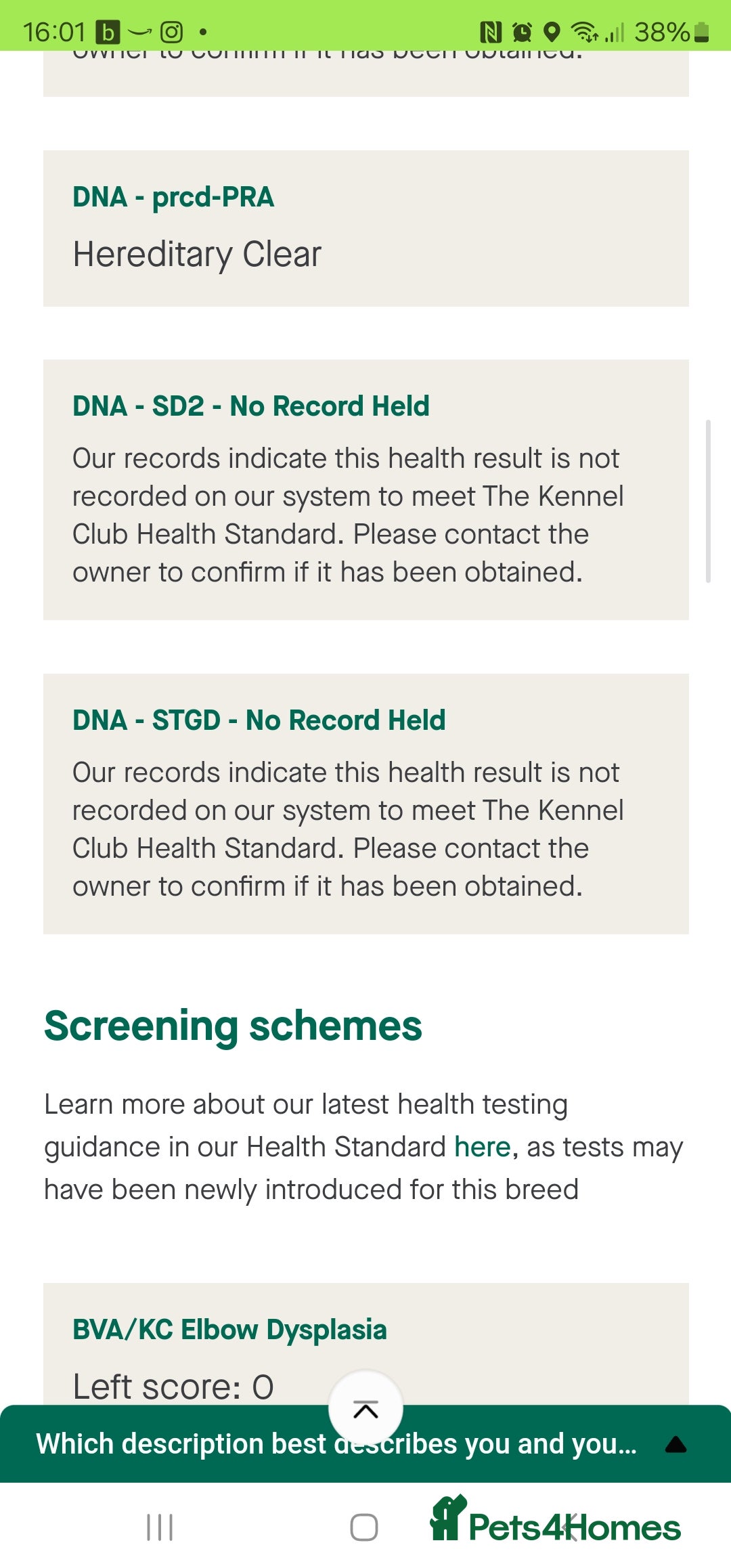The width and height of the screenshot is (731, 1568).
Task: Open the Health Standard 'here' link
Action: point(482,1147)
